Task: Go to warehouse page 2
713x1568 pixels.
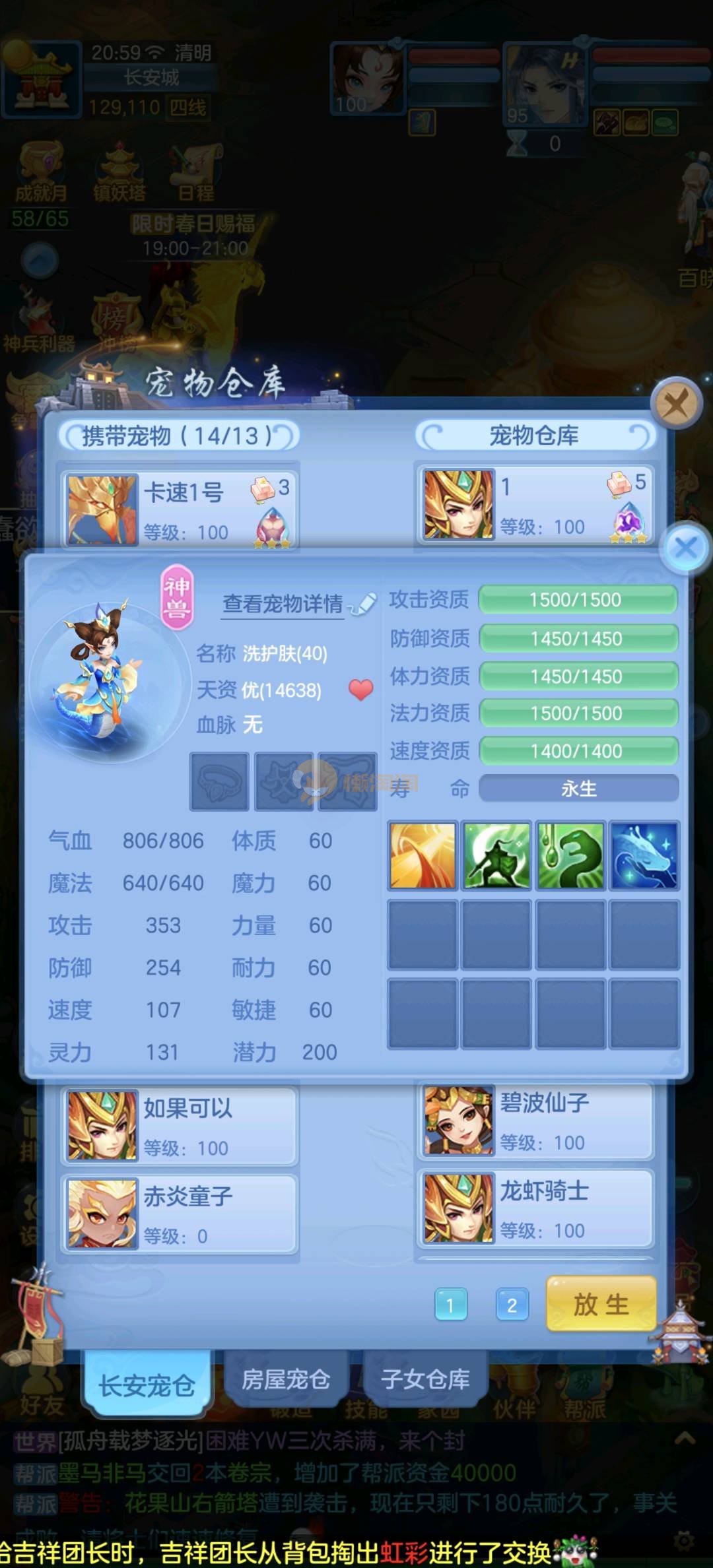Action: pyautogui.click(x=512, y=1305)
